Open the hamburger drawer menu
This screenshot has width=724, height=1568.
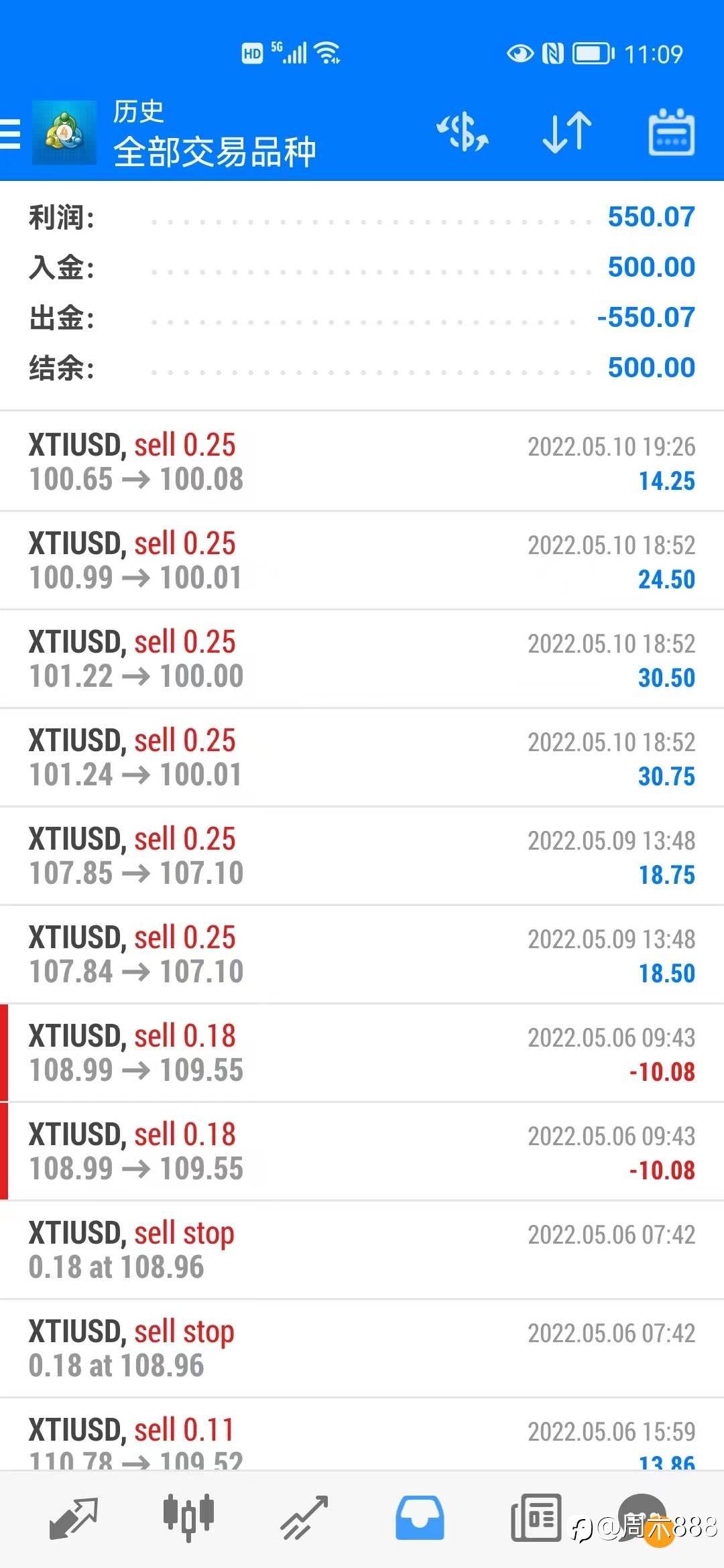coord(11,133)
